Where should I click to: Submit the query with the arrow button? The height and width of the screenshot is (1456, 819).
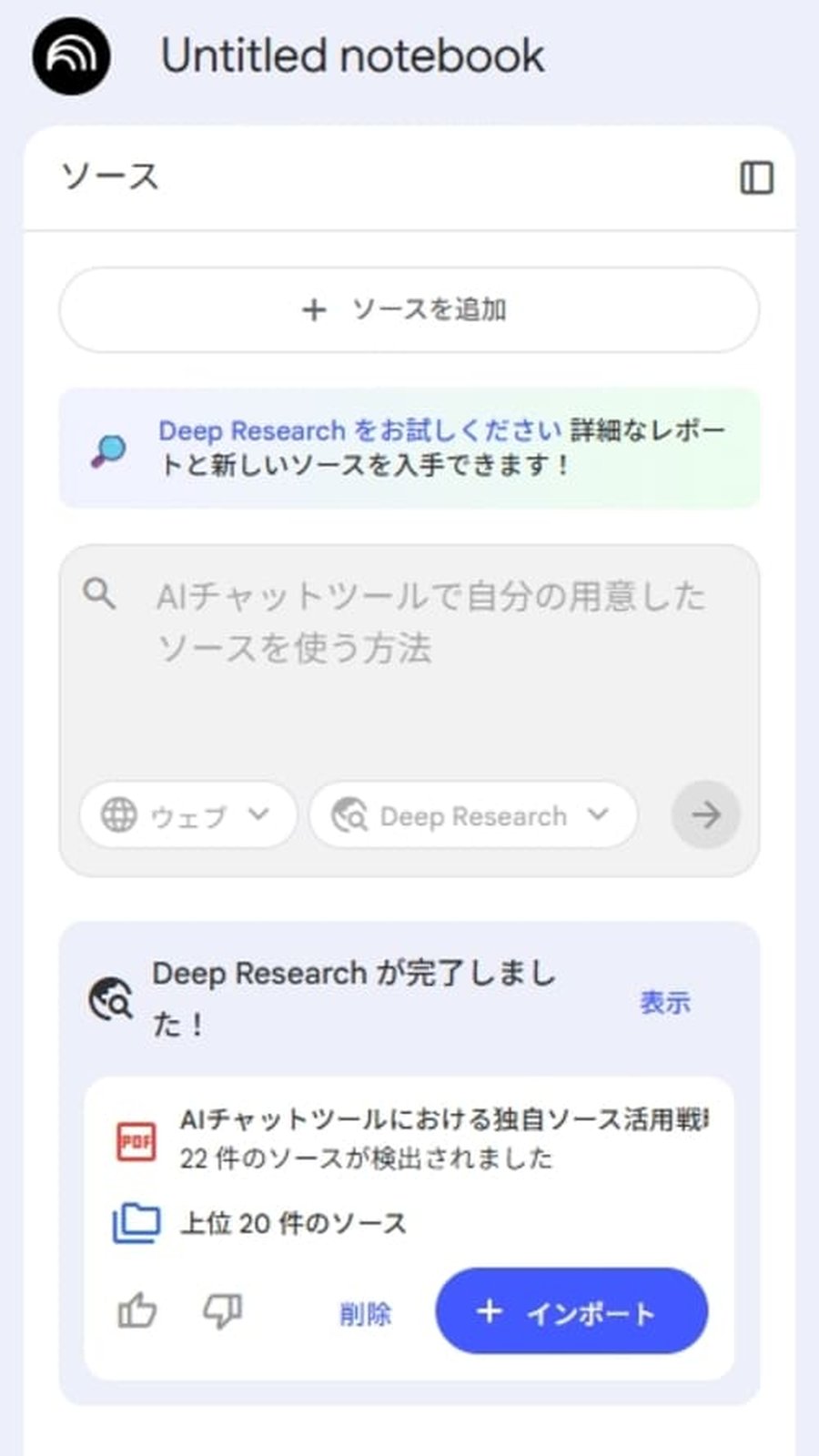point(705,816)
